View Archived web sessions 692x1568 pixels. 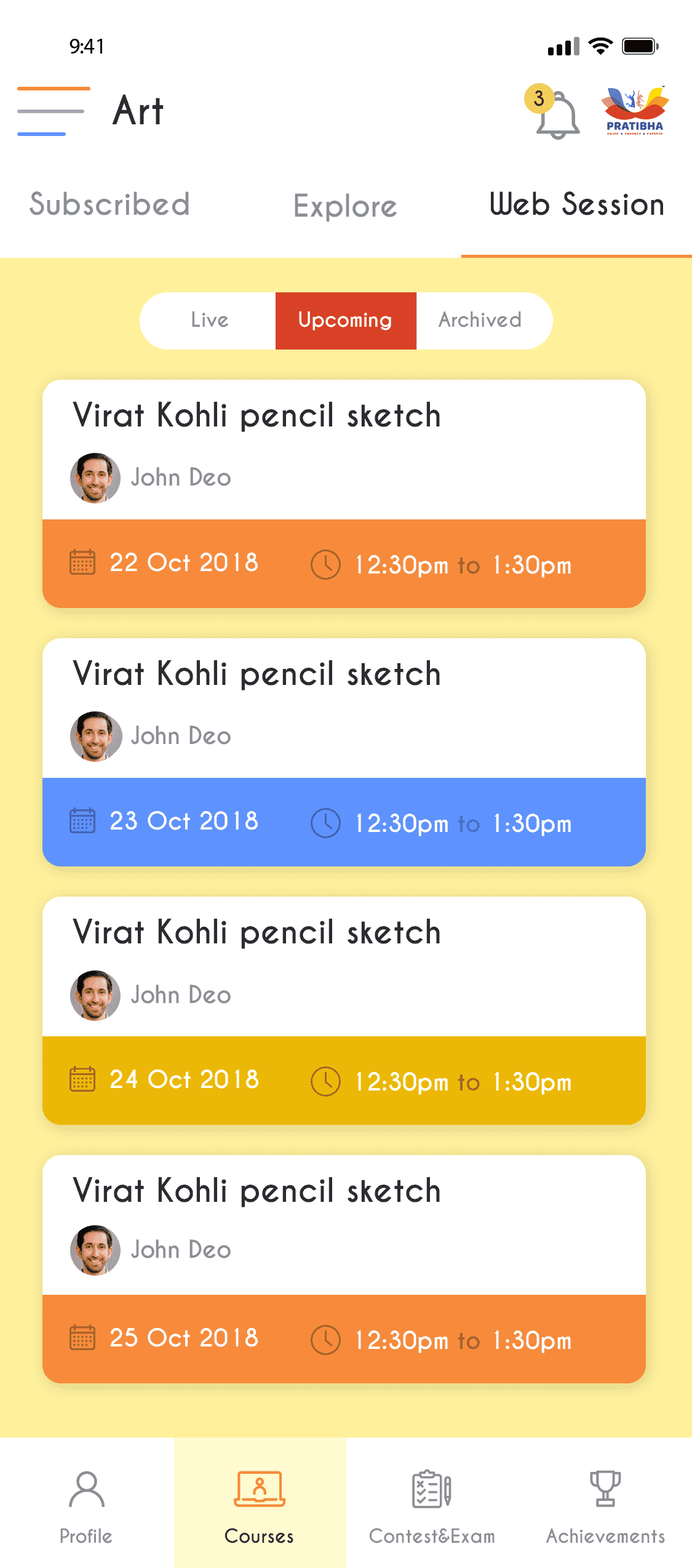(480, 321)
